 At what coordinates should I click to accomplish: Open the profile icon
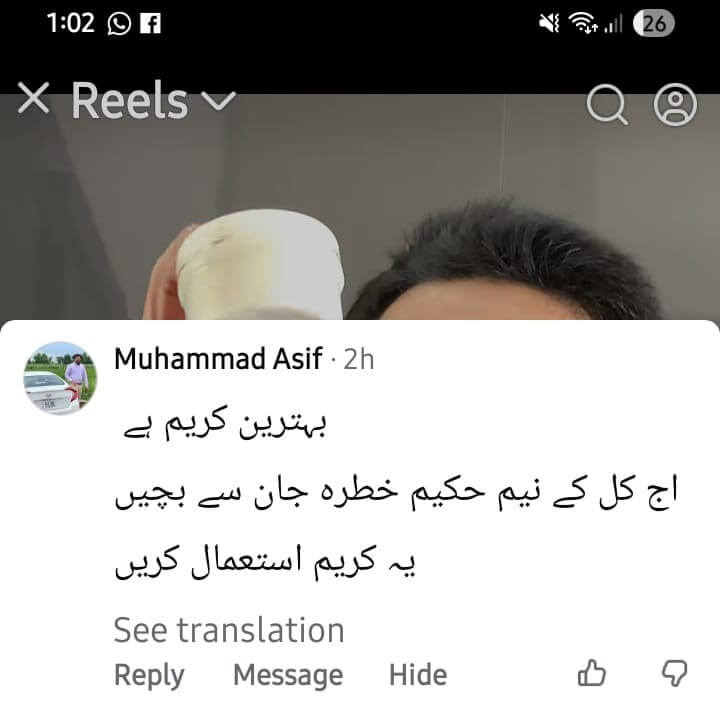point(675,105)
